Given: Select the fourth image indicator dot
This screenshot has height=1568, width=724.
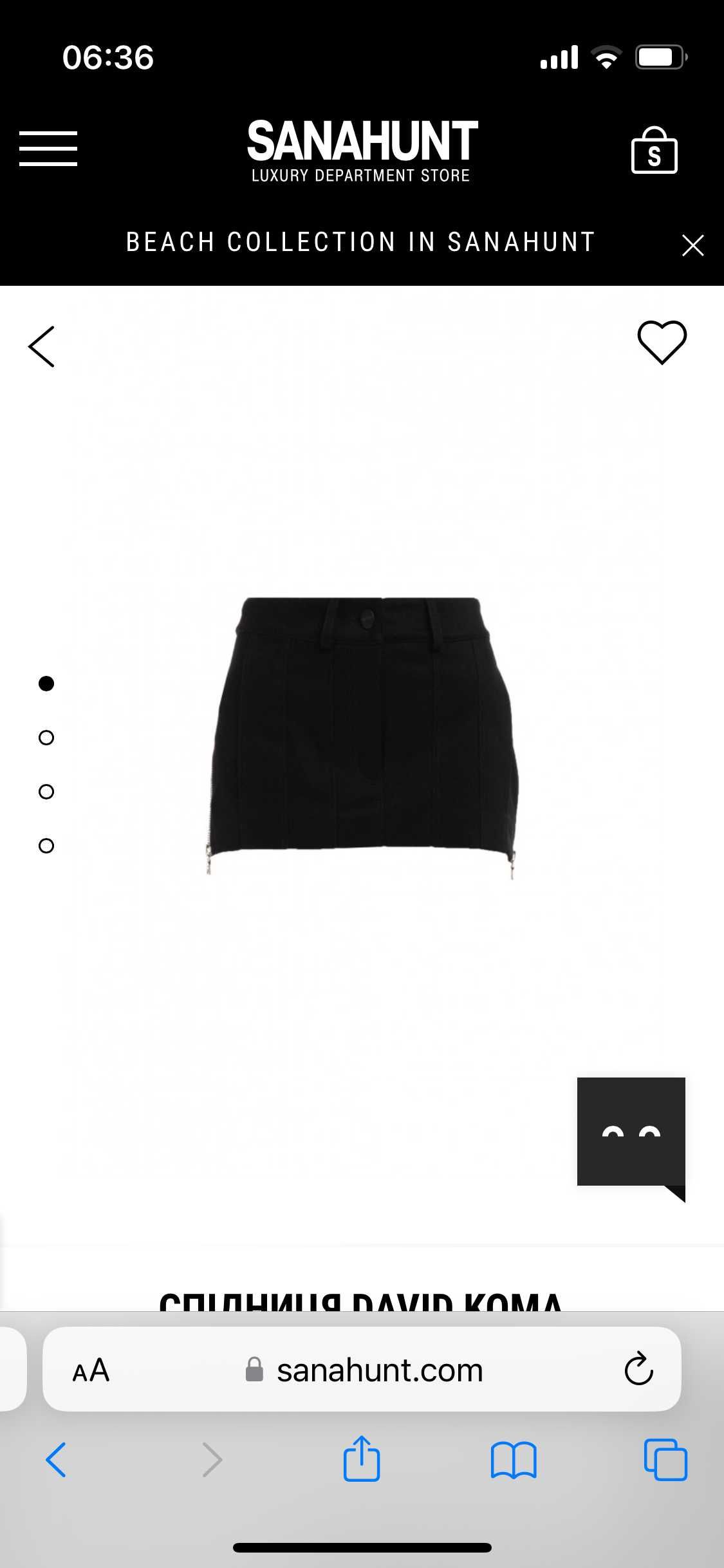Looking at the screenshot, I should click(46, 846).
